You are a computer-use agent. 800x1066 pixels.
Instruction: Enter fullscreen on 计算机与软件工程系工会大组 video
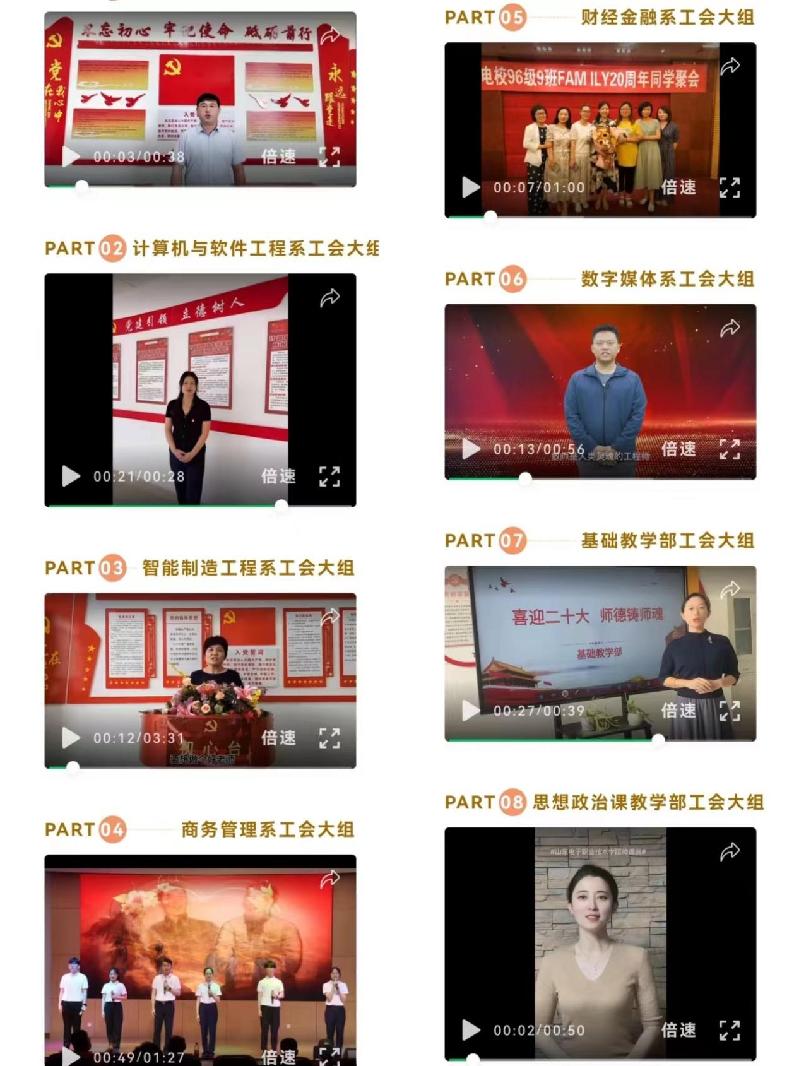[x=329, y=476]
